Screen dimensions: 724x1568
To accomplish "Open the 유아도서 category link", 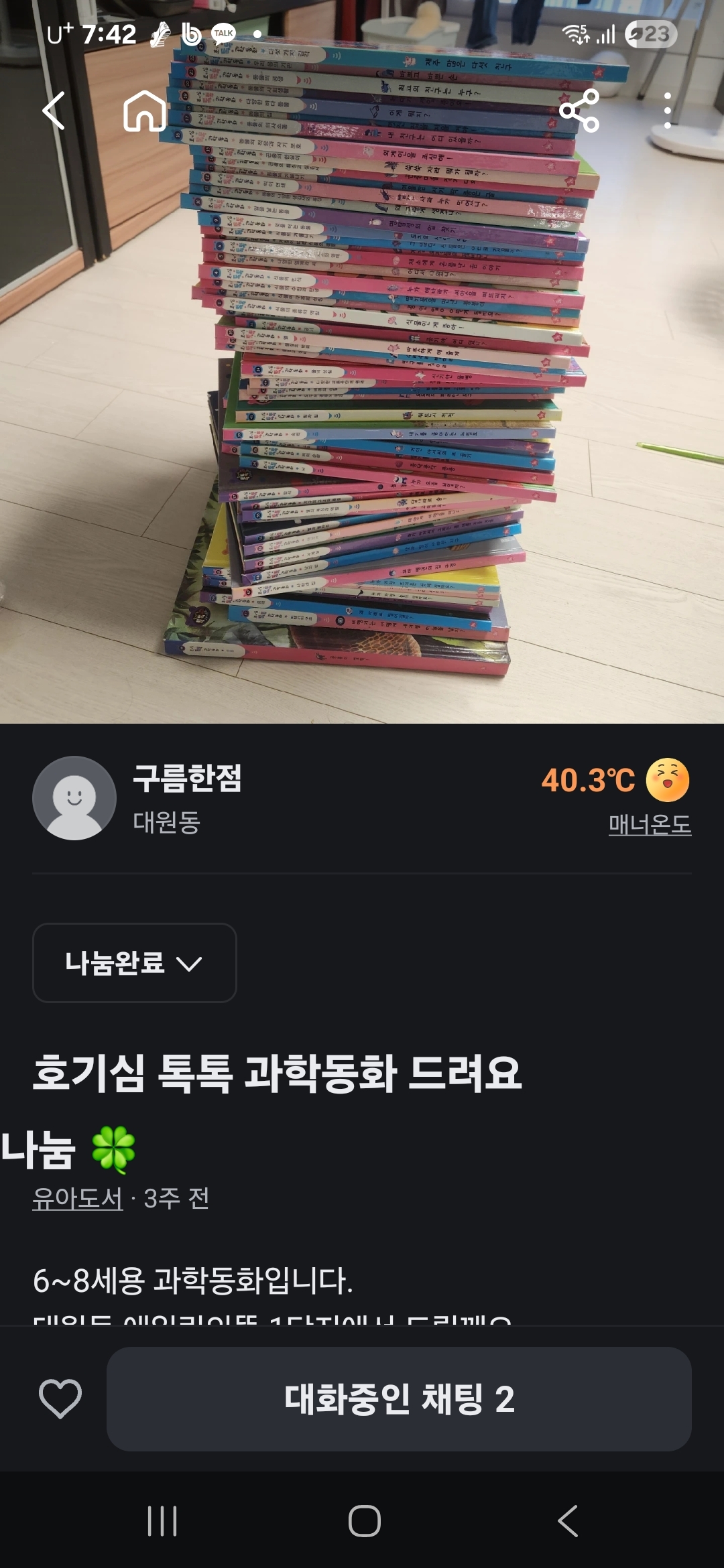I will (x=78, y=1198).
